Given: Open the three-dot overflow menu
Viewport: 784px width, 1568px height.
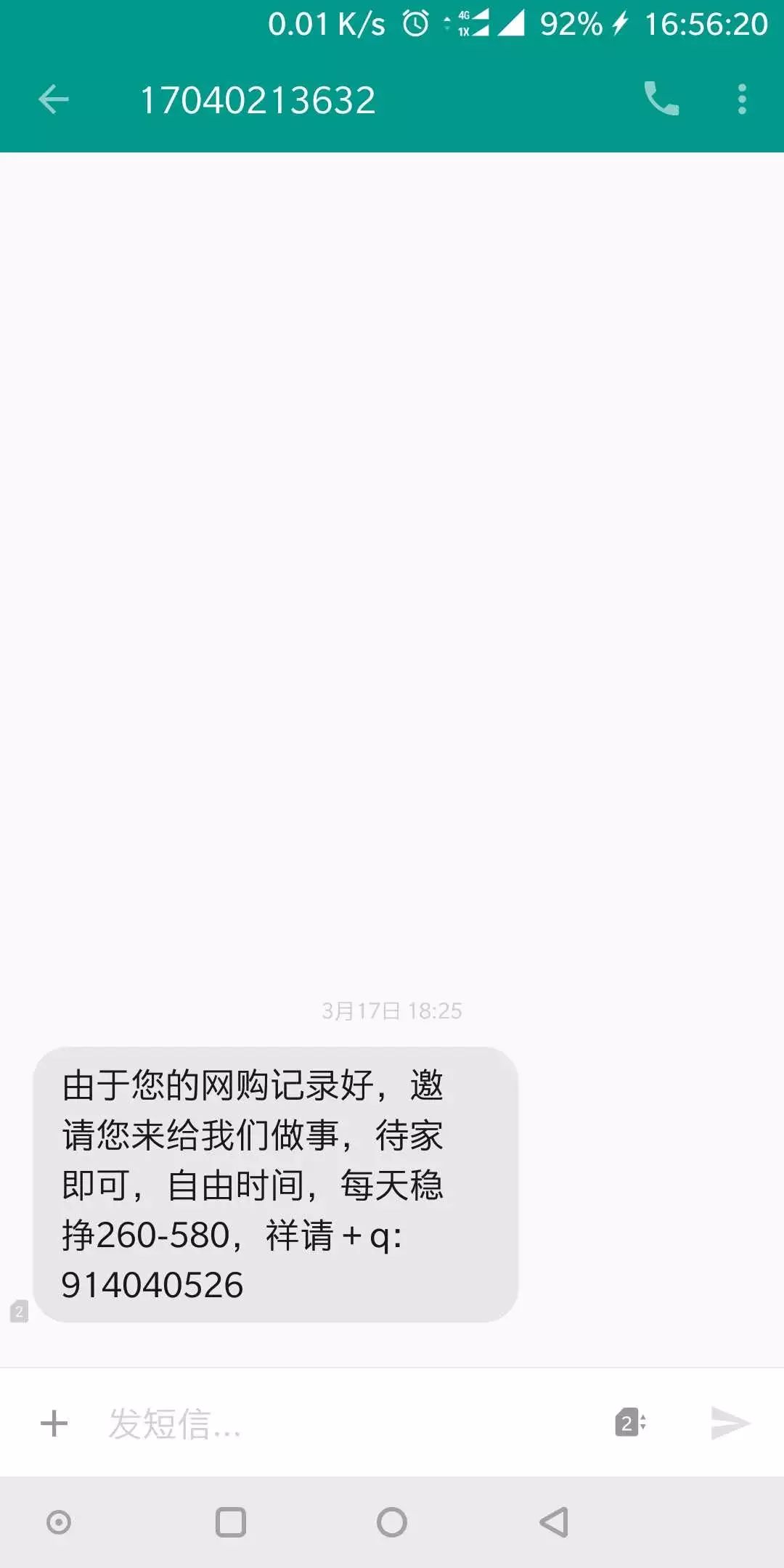Looking at the screenshot, I should 740,99.
